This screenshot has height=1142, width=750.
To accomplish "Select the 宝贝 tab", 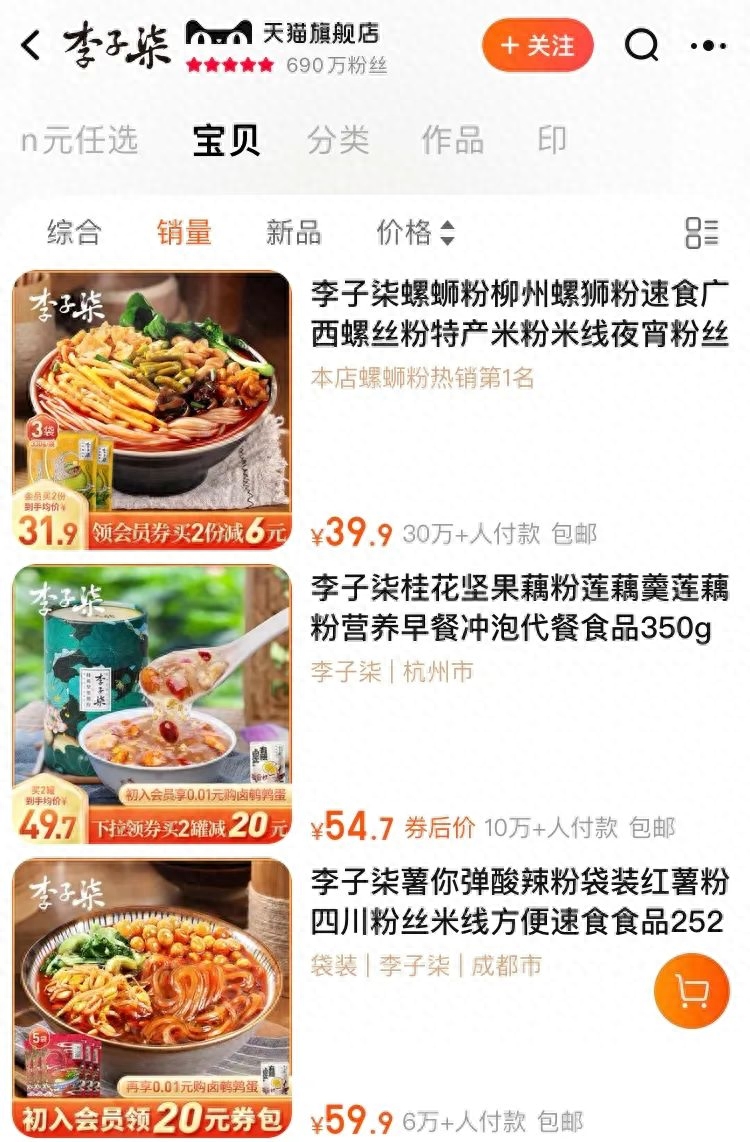I will (226, 141).
